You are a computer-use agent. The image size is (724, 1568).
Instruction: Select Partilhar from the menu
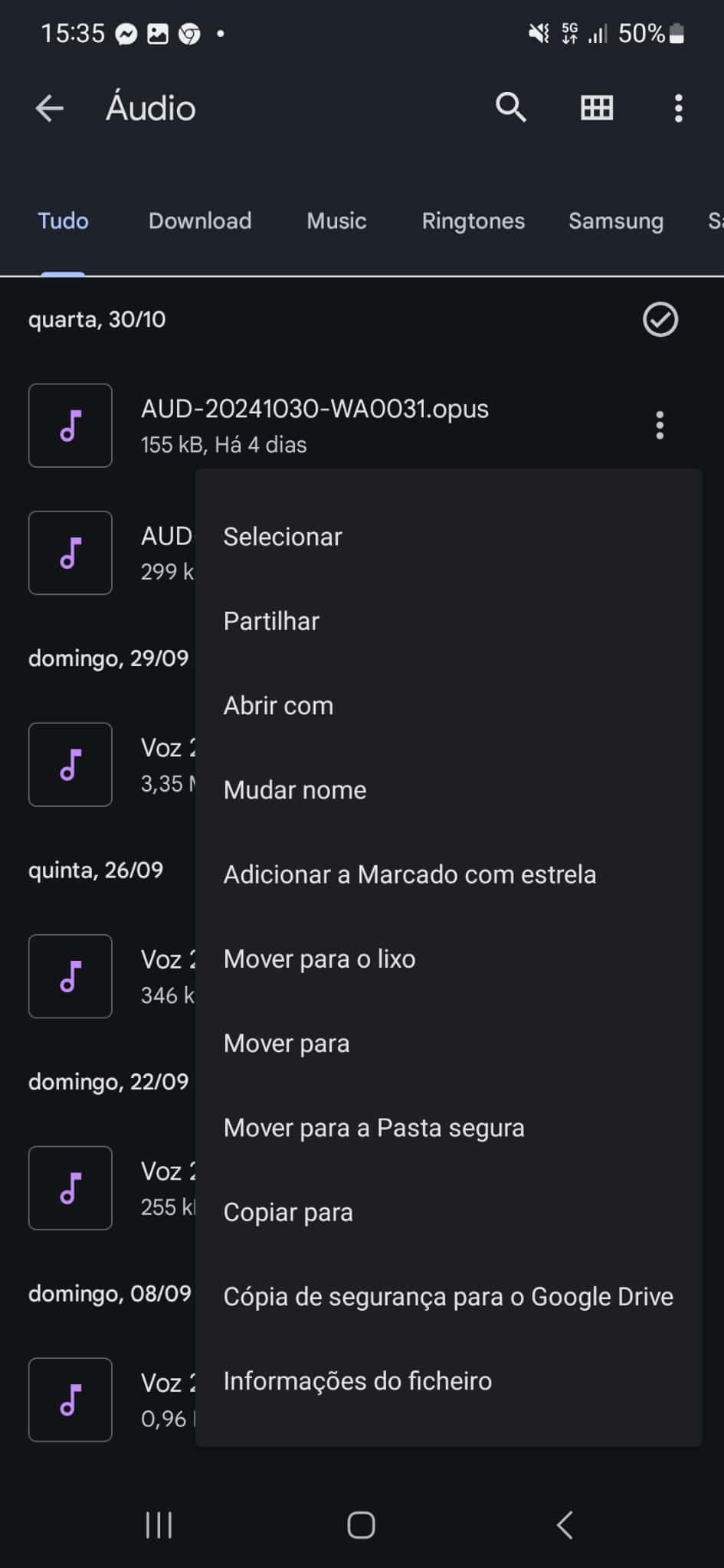click(x=271, y=621)
